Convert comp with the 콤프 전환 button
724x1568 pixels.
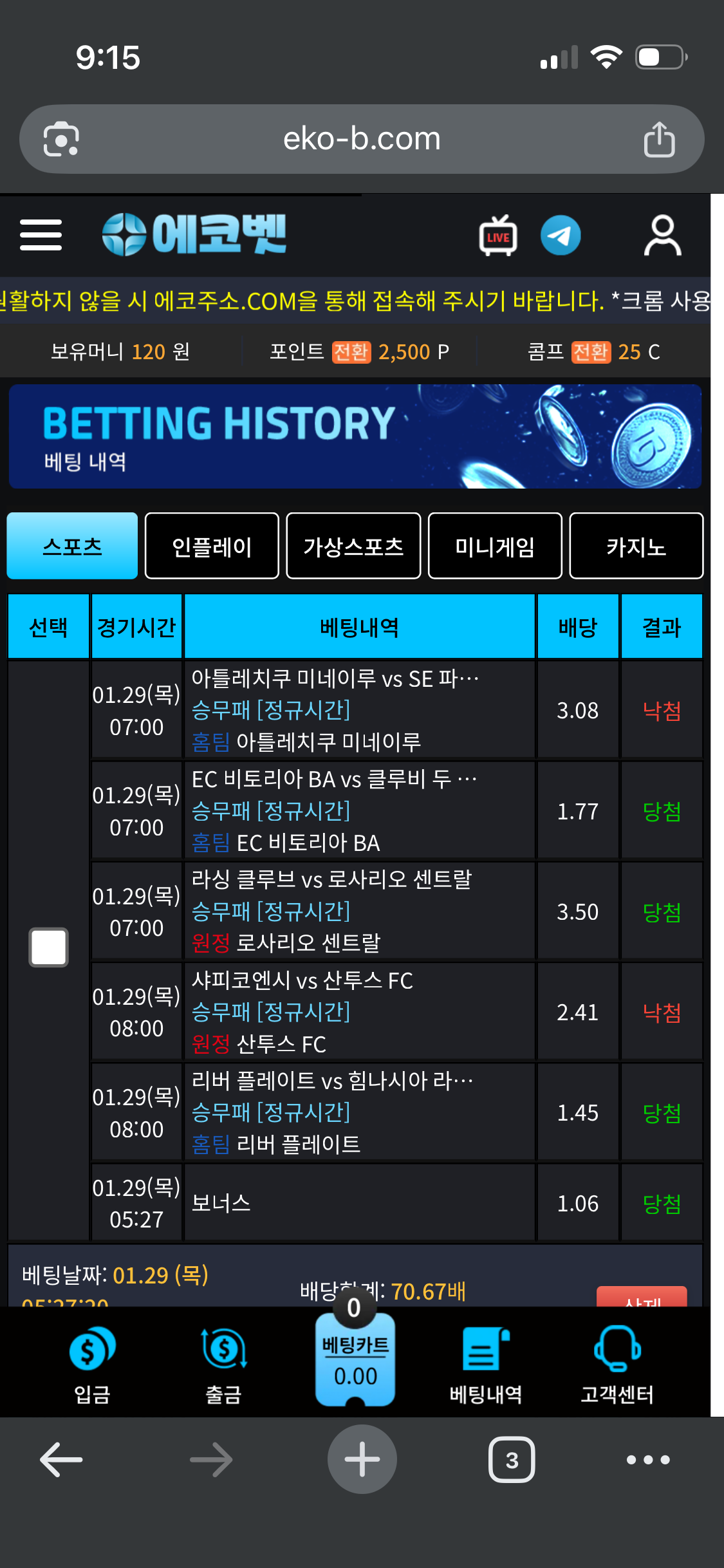(x=591, y=352)
